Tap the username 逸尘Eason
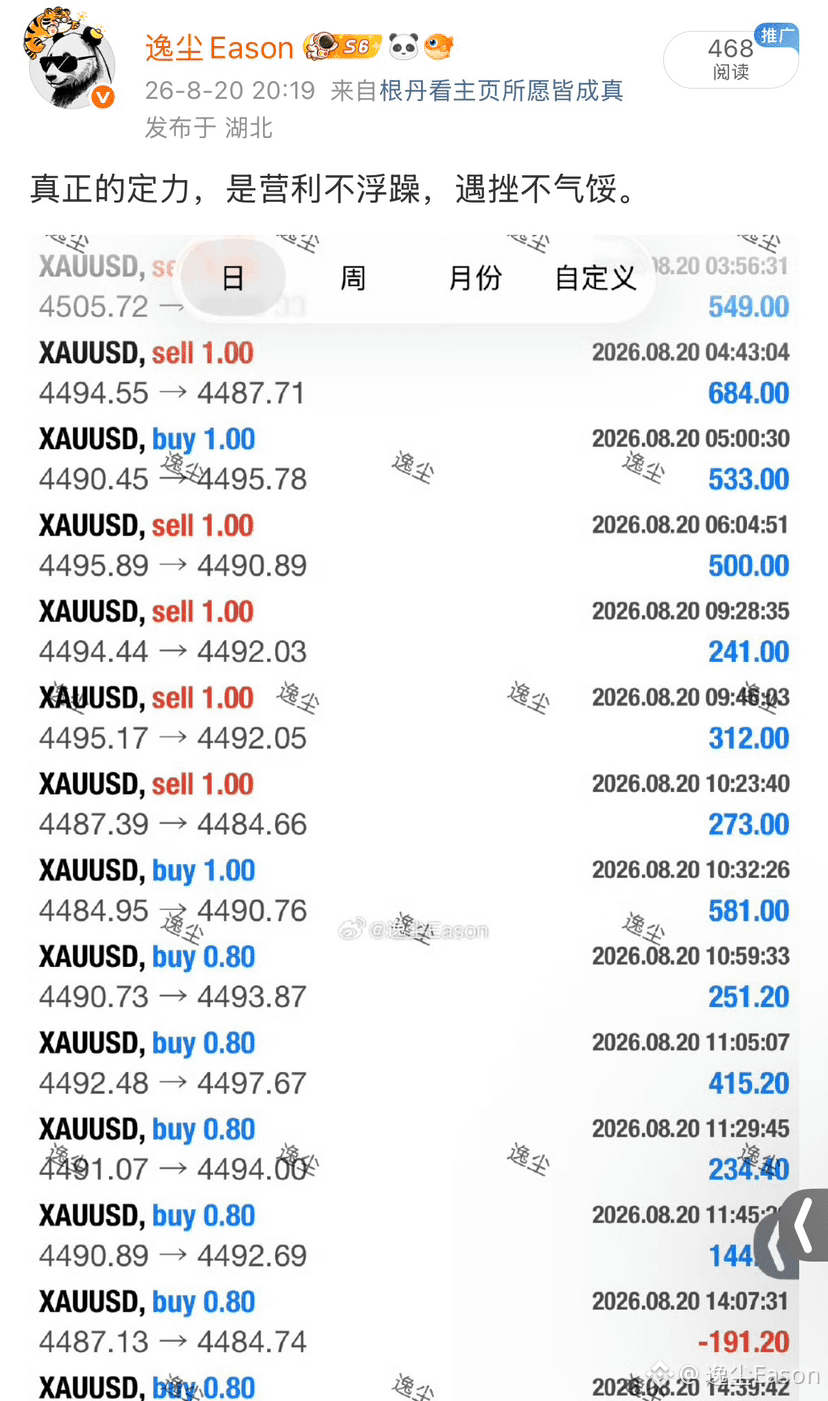 (x=219, y=47)
